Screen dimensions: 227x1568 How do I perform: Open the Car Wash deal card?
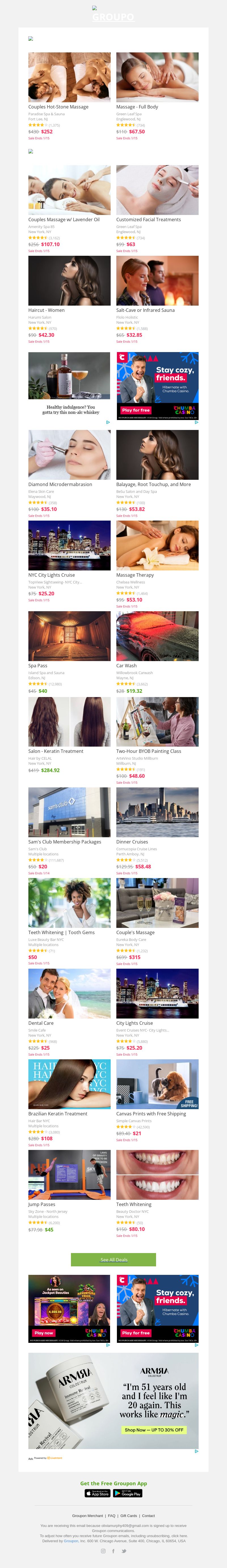tap(157, 636)
